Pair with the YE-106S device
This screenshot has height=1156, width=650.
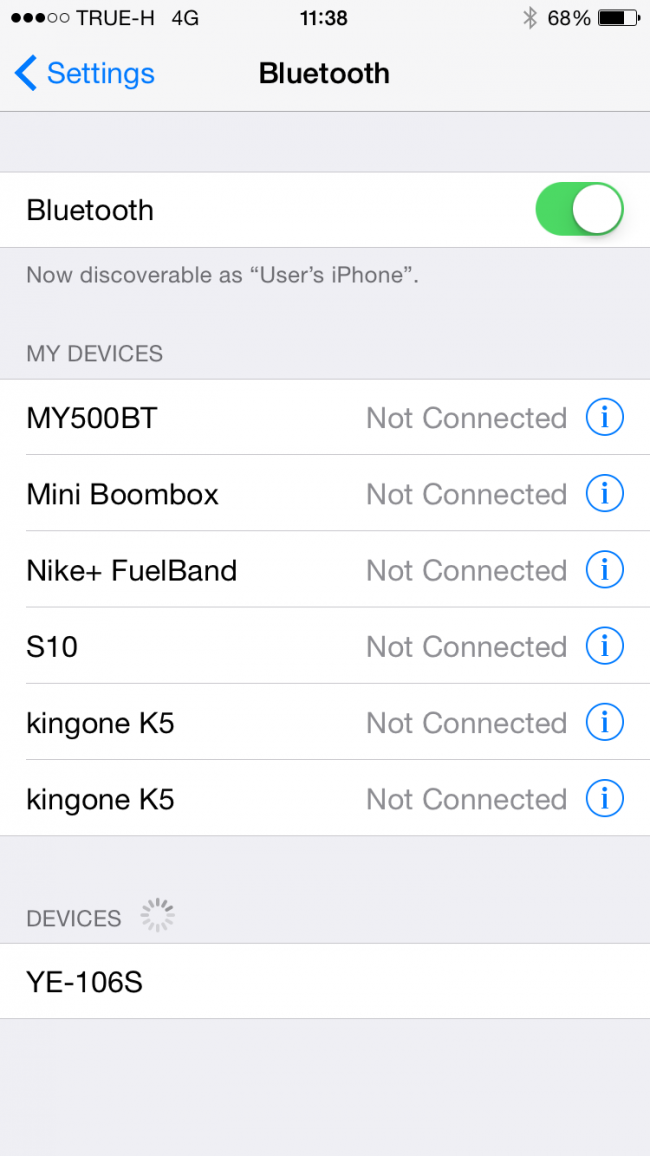pyautogui.click(x=300, y=982)
